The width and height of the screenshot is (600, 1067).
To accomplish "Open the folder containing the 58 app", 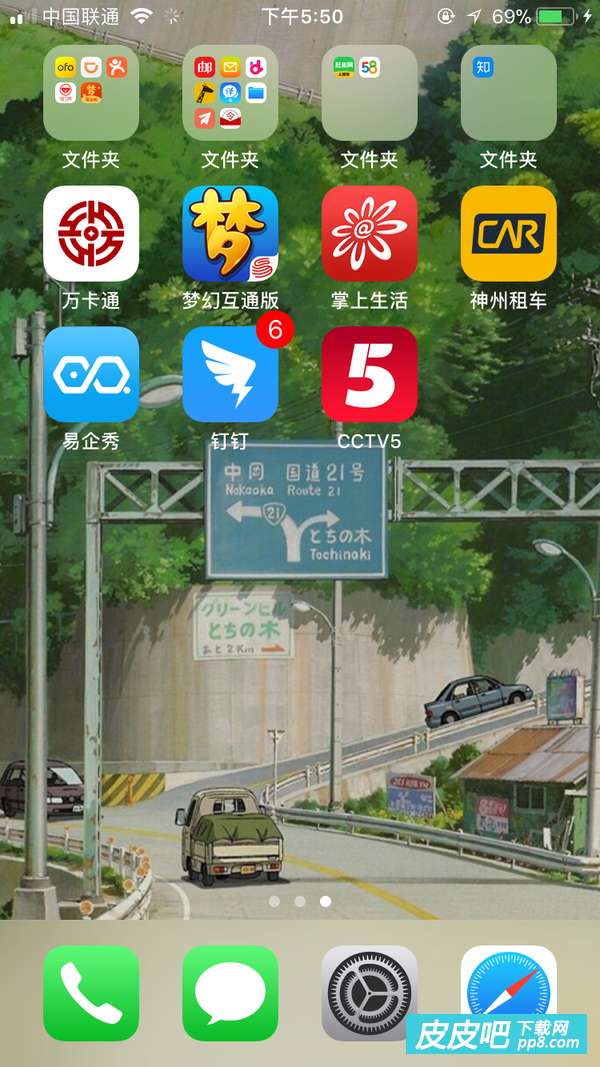I will (369, 93).
